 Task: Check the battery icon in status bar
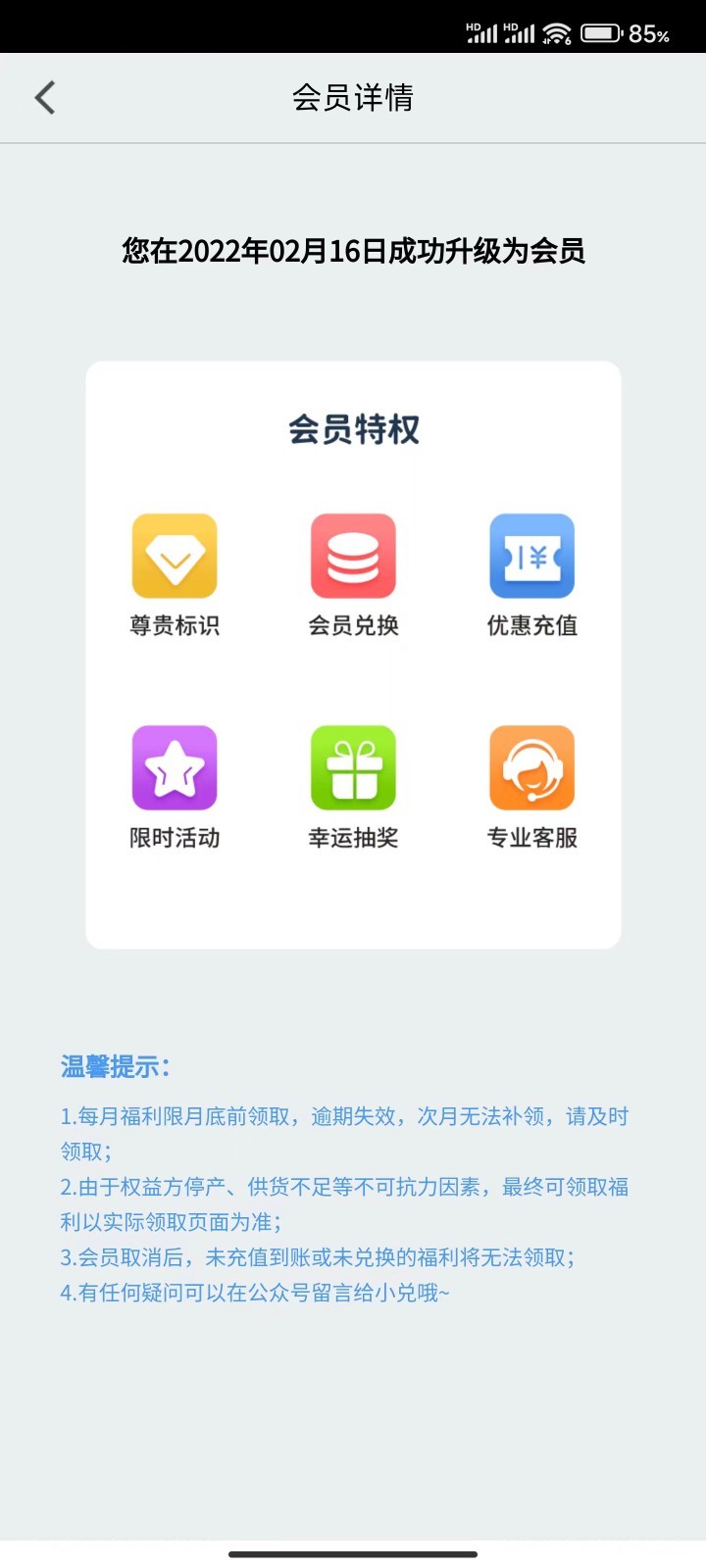(x=600, y=29)
